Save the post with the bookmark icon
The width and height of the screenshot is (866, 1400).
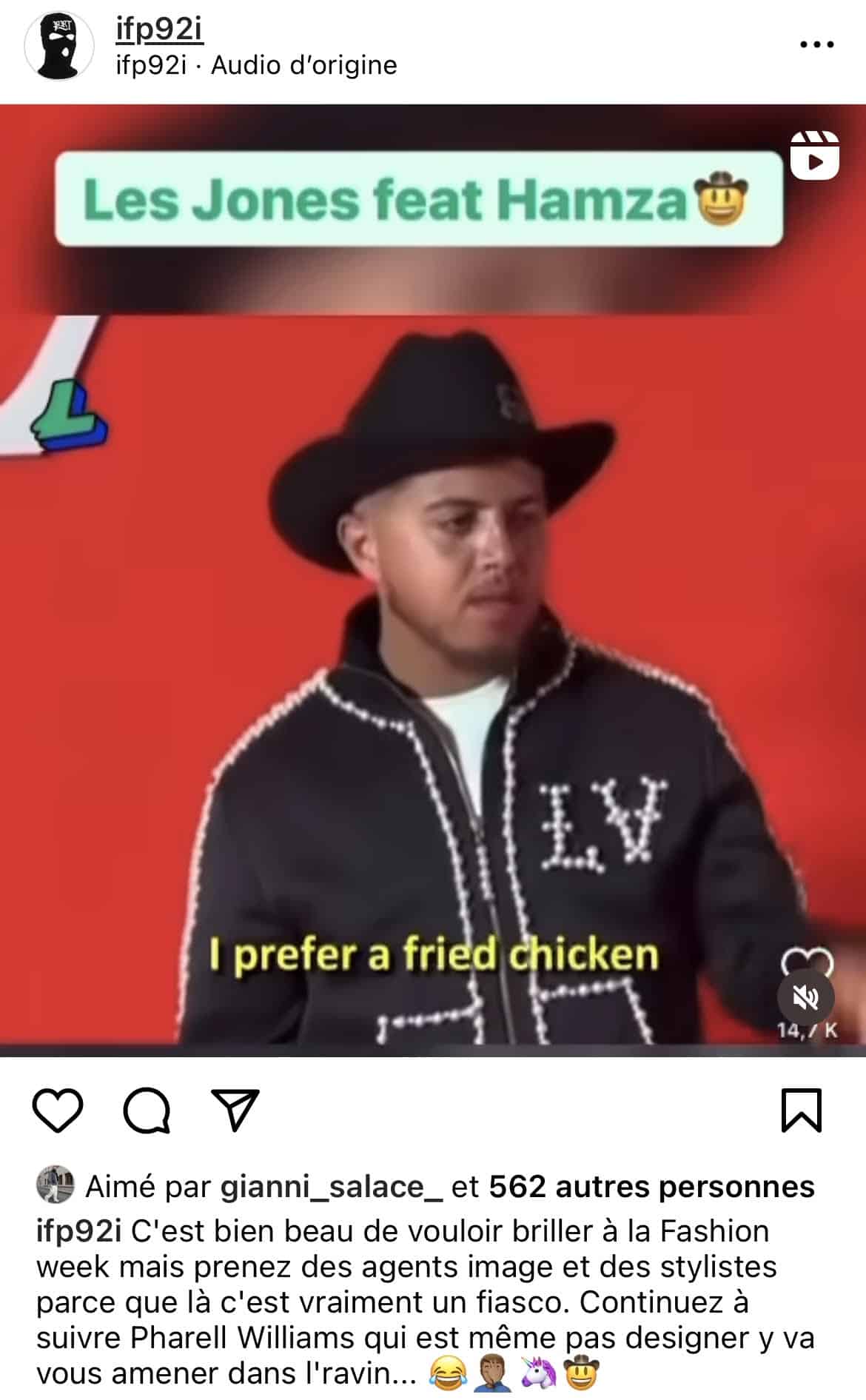[x=802, y=1110]
